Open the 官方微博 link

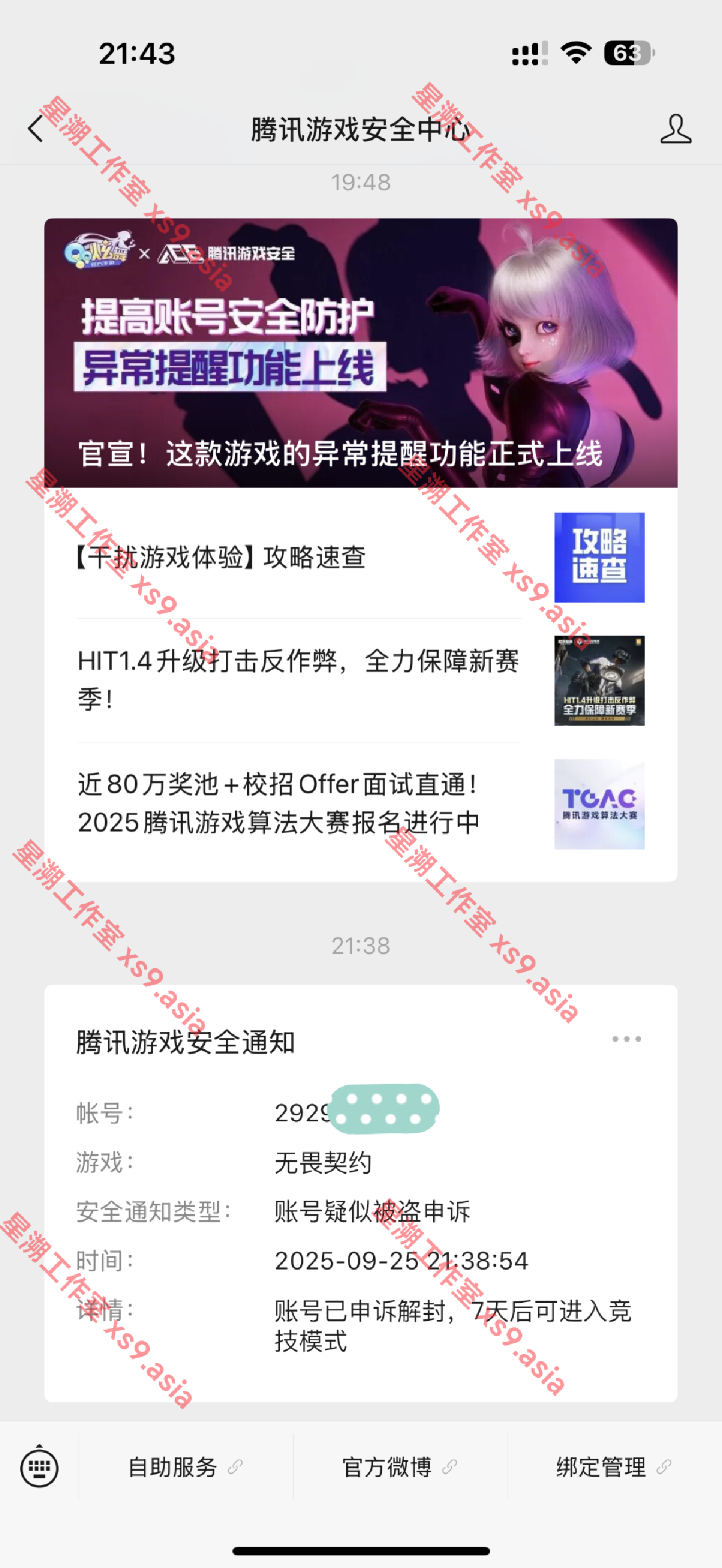399,1467
